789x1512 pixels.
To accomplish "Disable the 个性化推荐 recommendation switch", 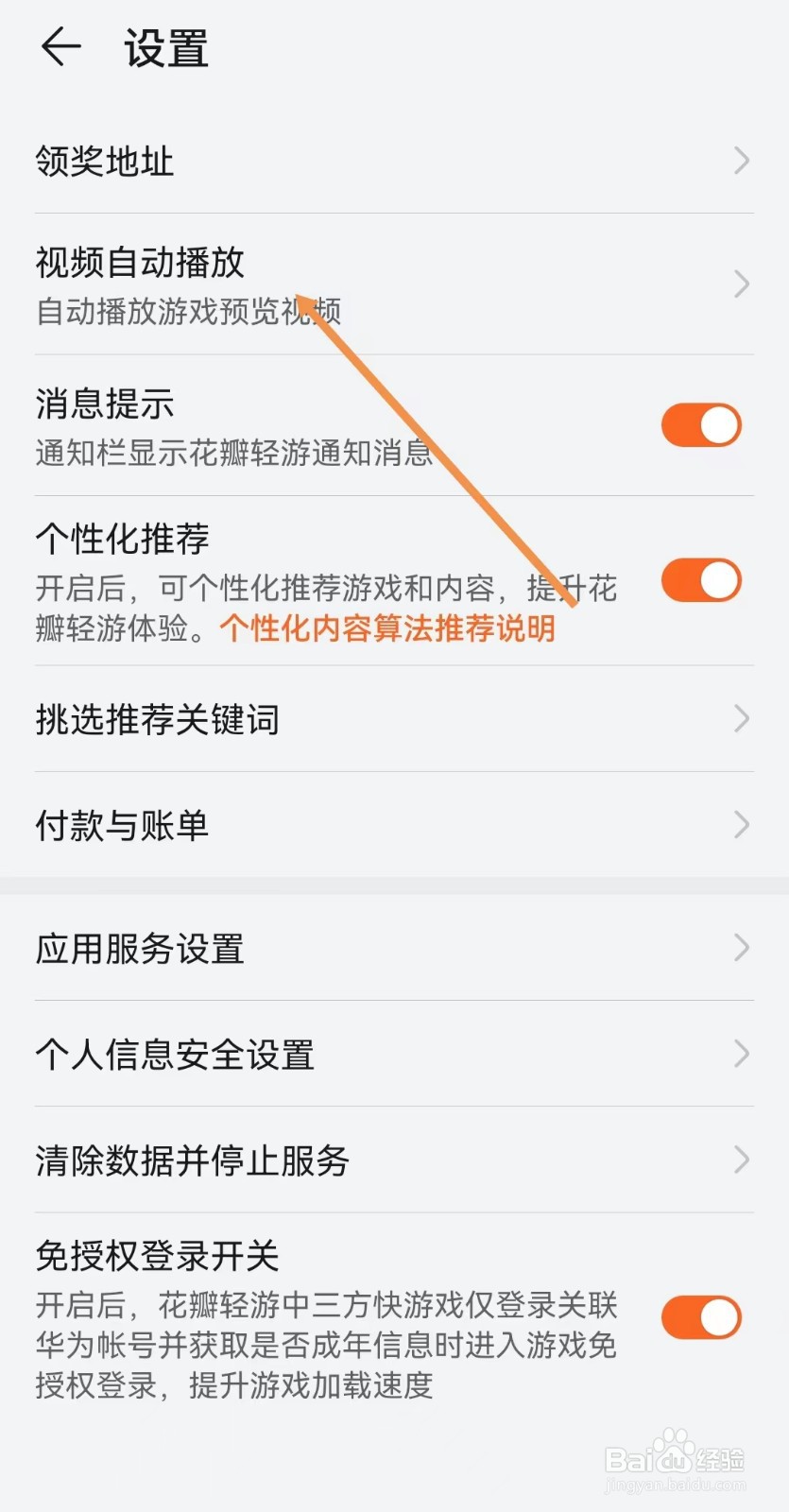I will click(699, 581).
